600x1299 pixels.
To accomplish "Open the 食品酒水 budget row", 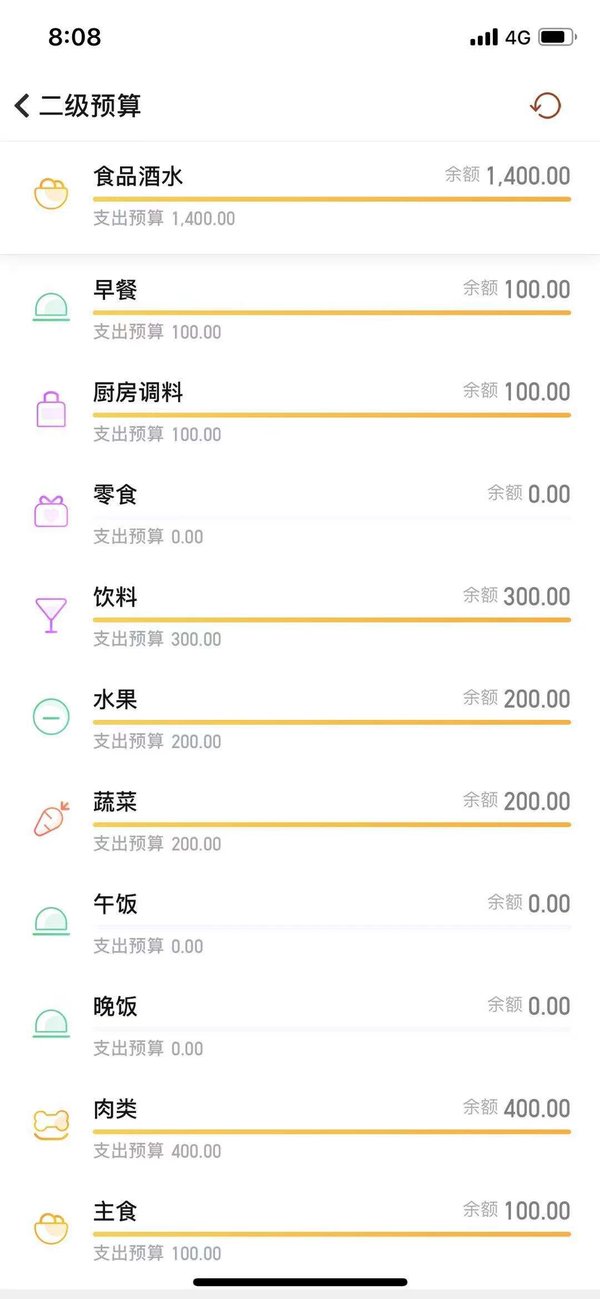I will (300, 198).
